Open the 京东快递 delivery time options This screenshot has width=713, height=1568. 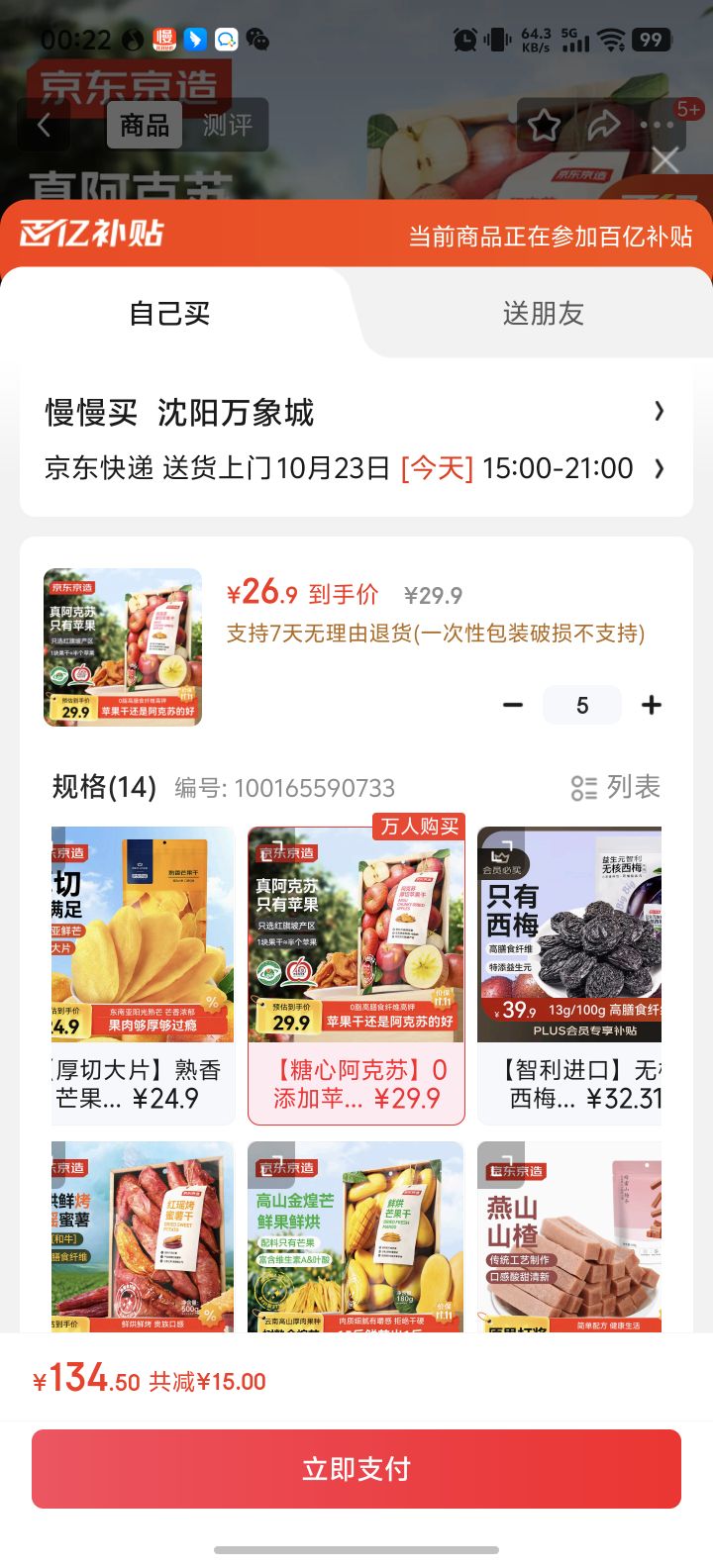[355, 468]
